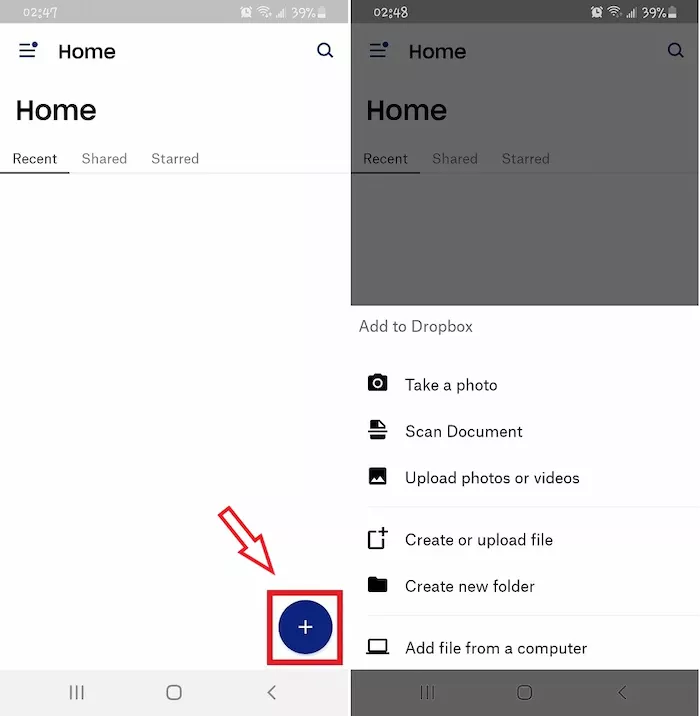Choose Create new folder
Viewport: 700px width, 716px height.
(469, 586)
